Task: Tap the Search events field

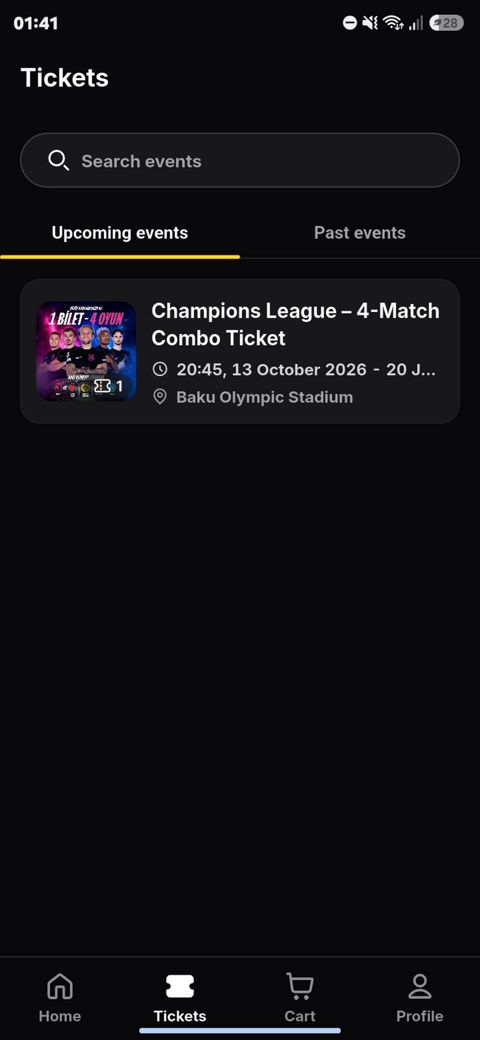Action: coord(239,161)
